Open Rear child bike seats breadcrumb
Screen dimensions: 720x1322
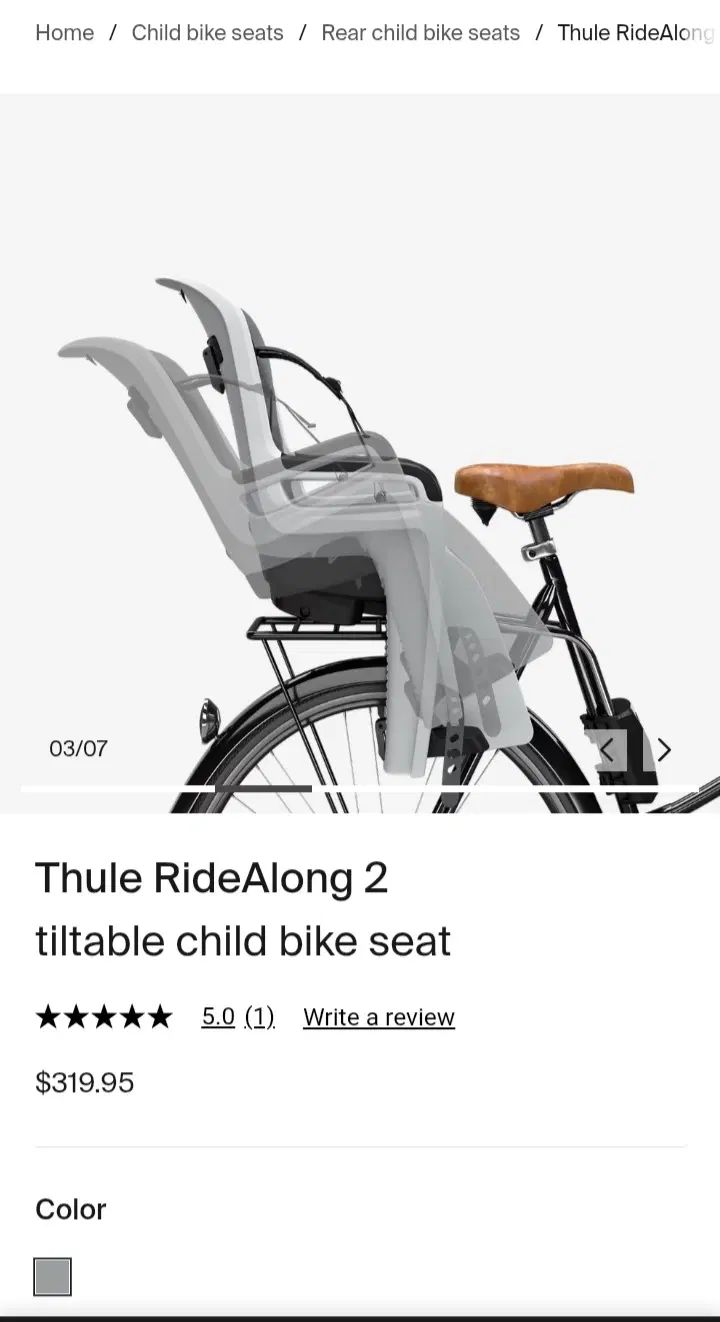[x=420, y=33]
